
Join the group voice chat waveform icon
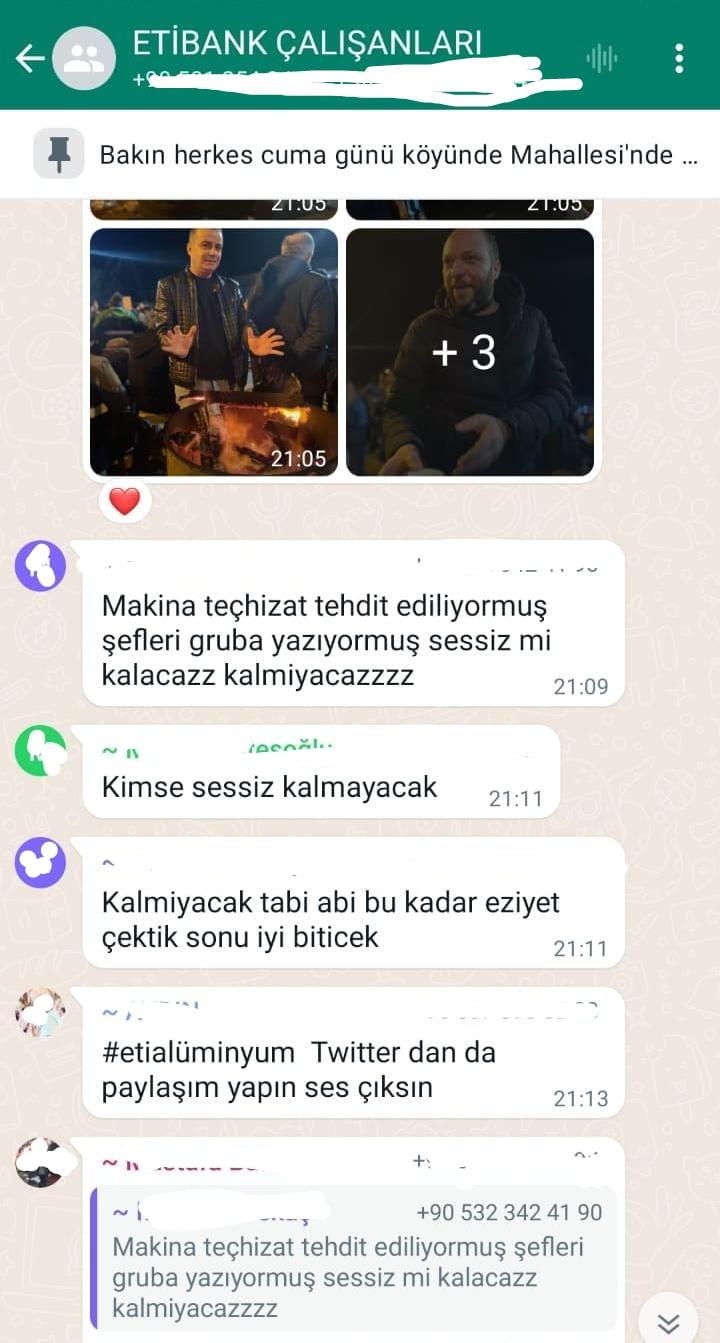coord(602,59)
